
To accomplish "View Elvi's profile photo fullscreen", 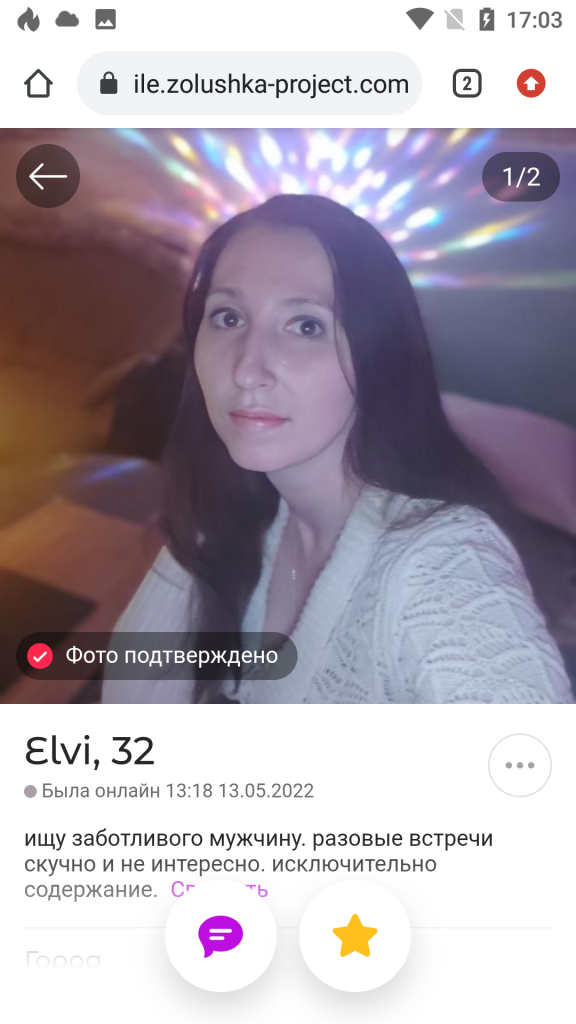I will click(x=288, y=416).
